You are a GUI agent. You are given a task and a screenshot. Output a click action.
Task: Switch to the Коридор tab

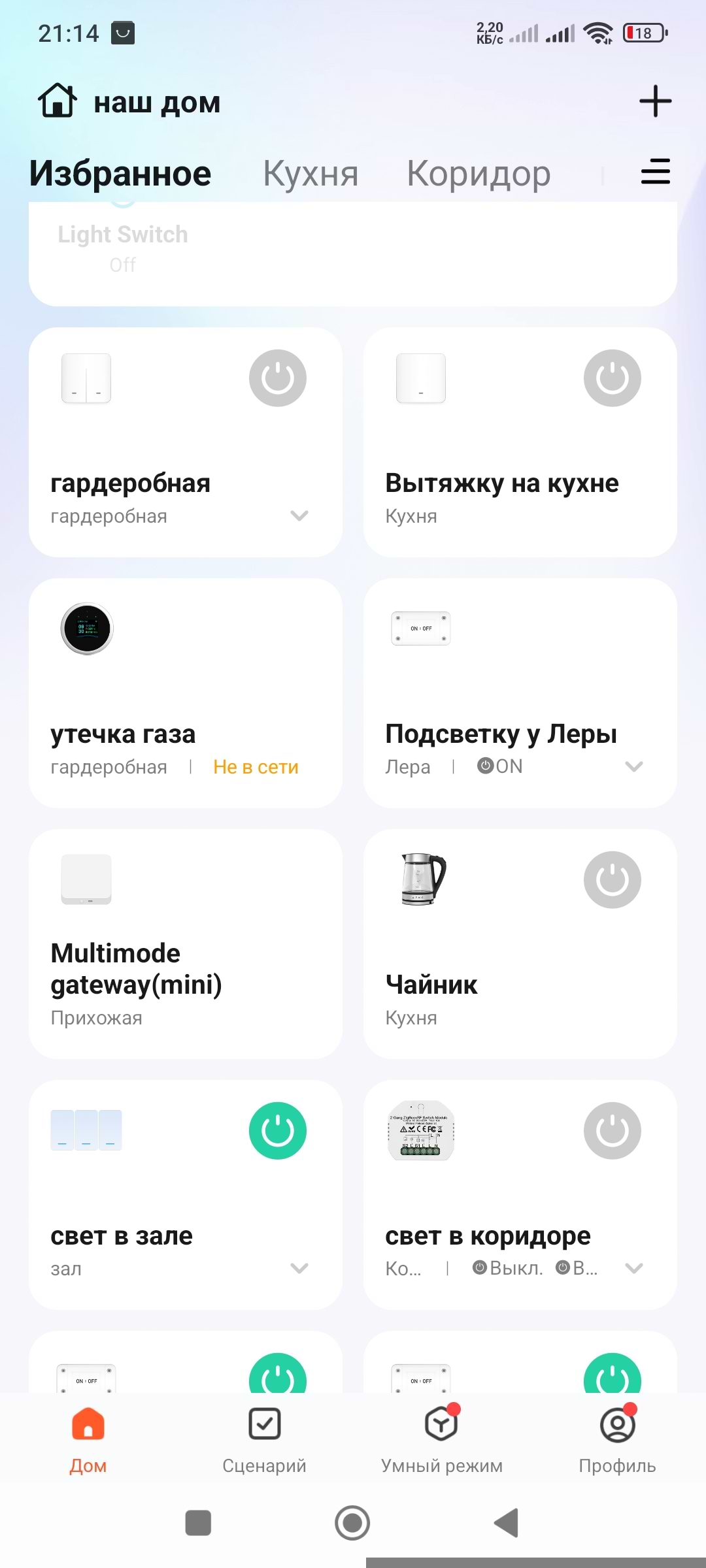pos(479,174)
